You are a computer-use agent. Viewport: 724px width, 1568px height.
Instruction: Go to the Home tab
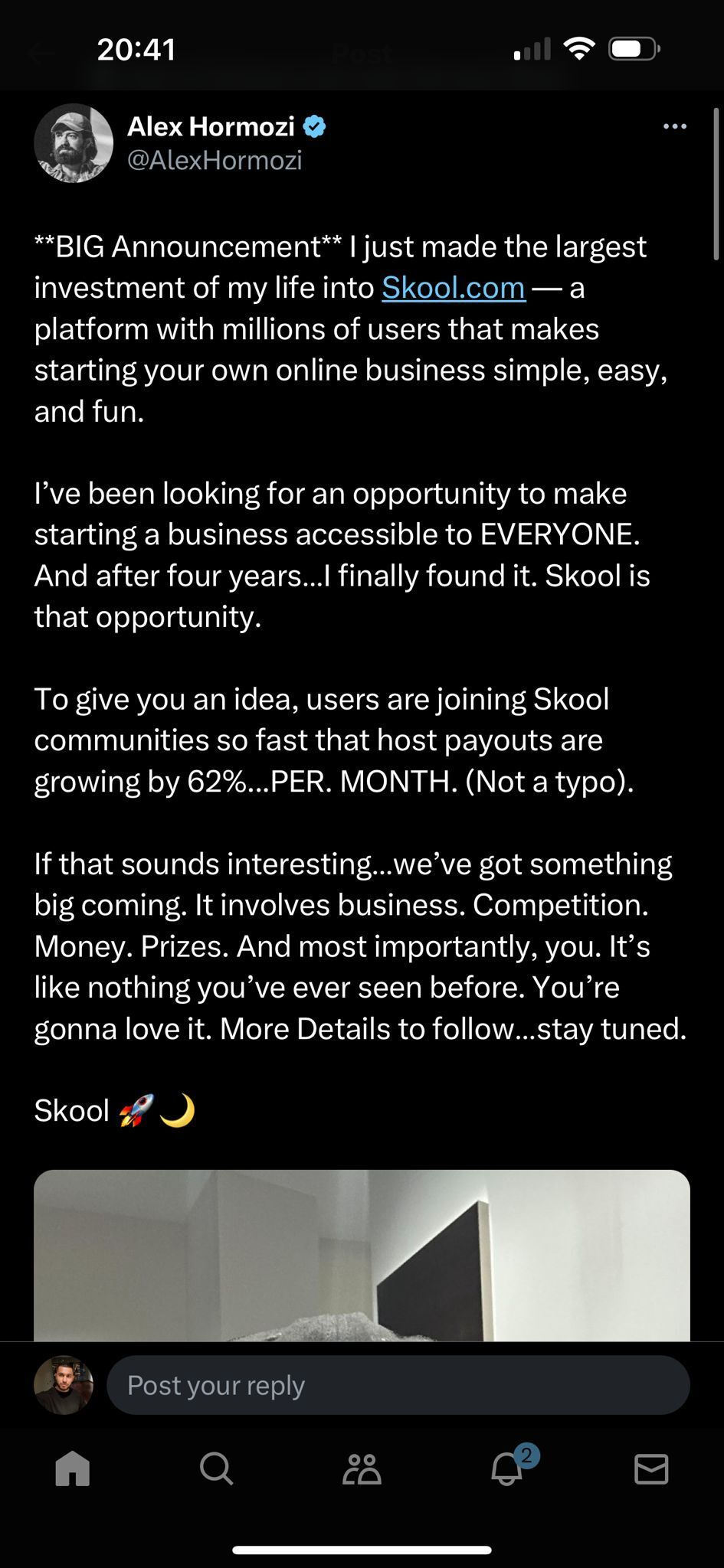click(74, 1469)
